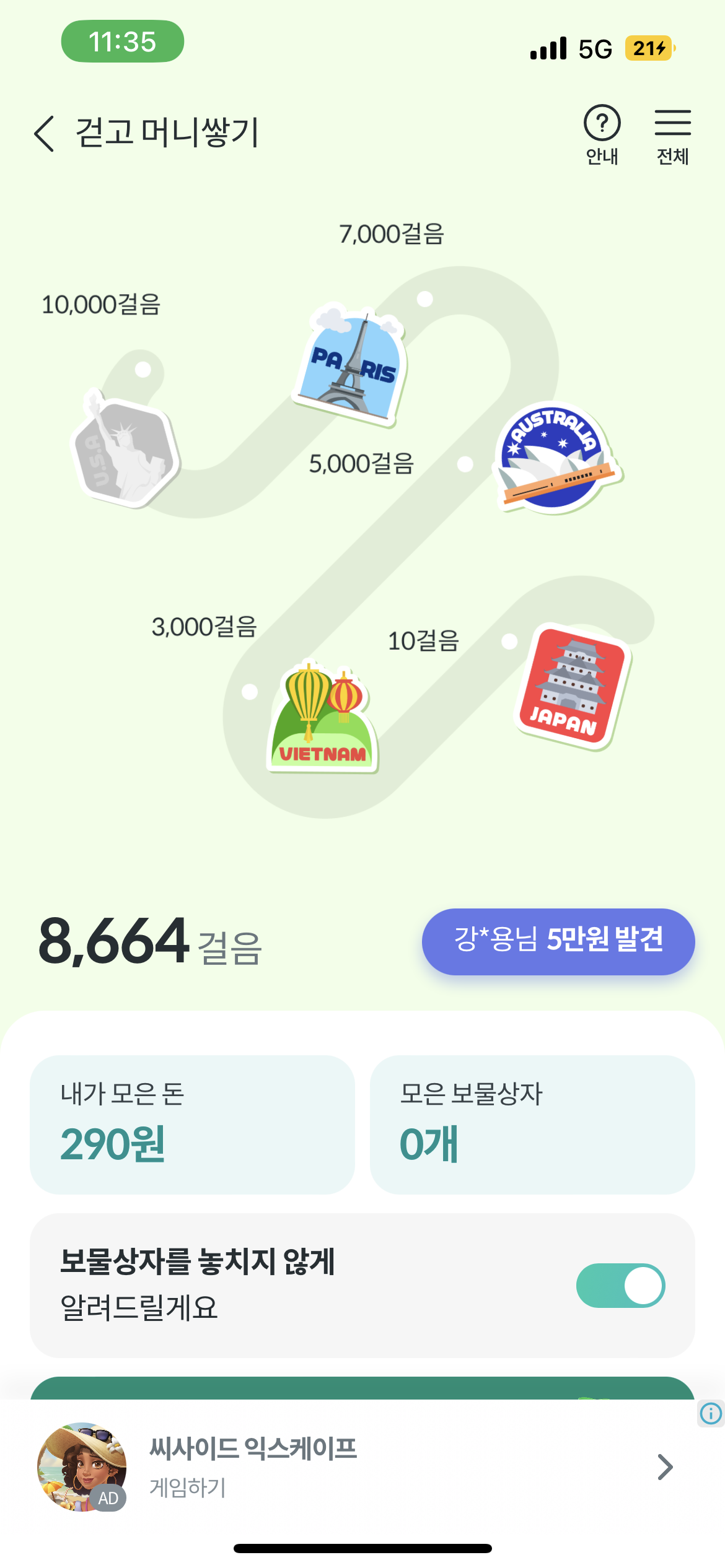Image resolution: width=725 pixels, height=1568 pixels.
Task: Go back from 걷고 머니쌓기
Action: (x=45, y=133)
